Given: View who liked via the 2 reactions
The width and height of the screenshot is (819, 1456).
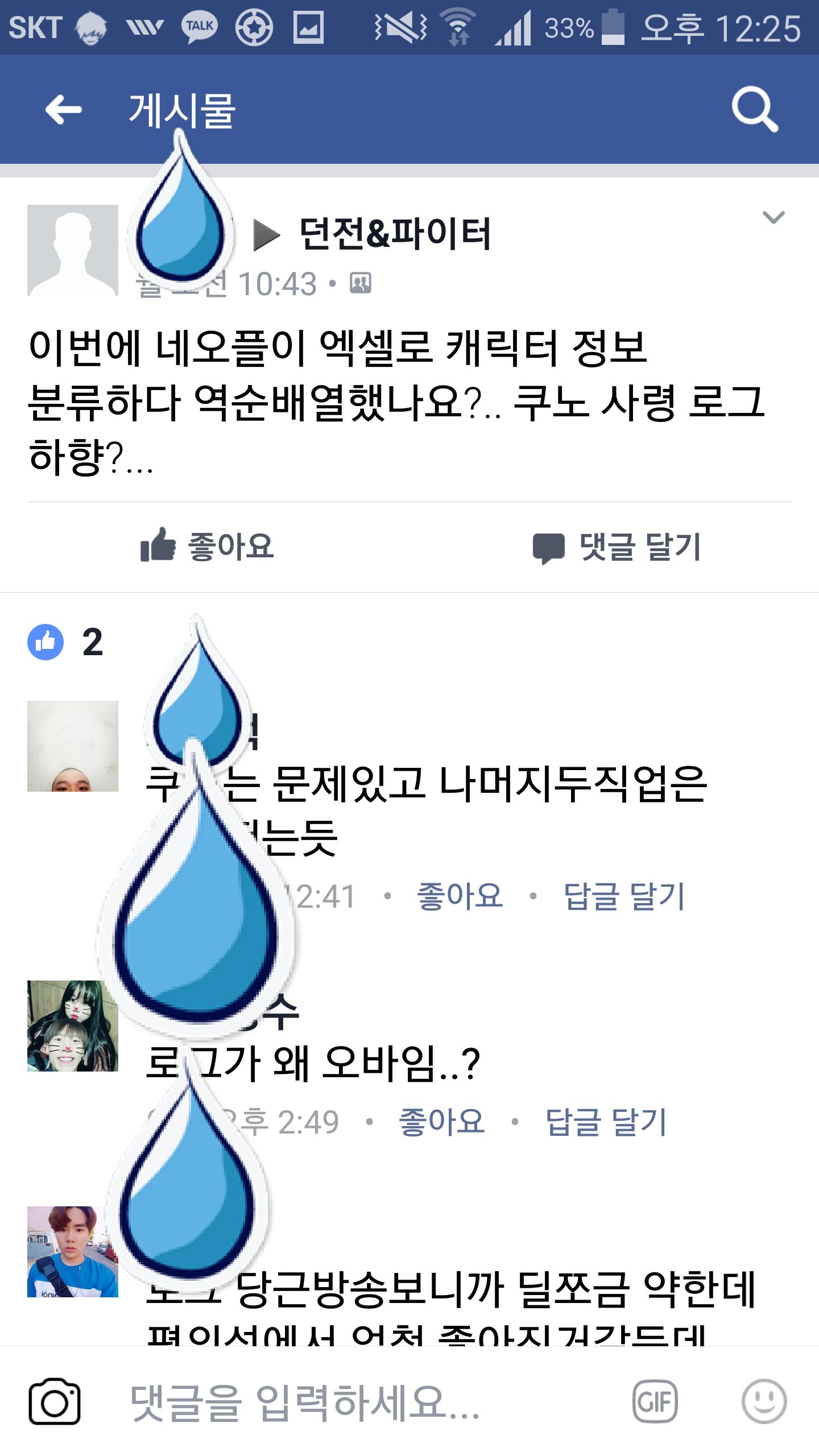Looking at the screenshot, I should click(x=65, y=642).
